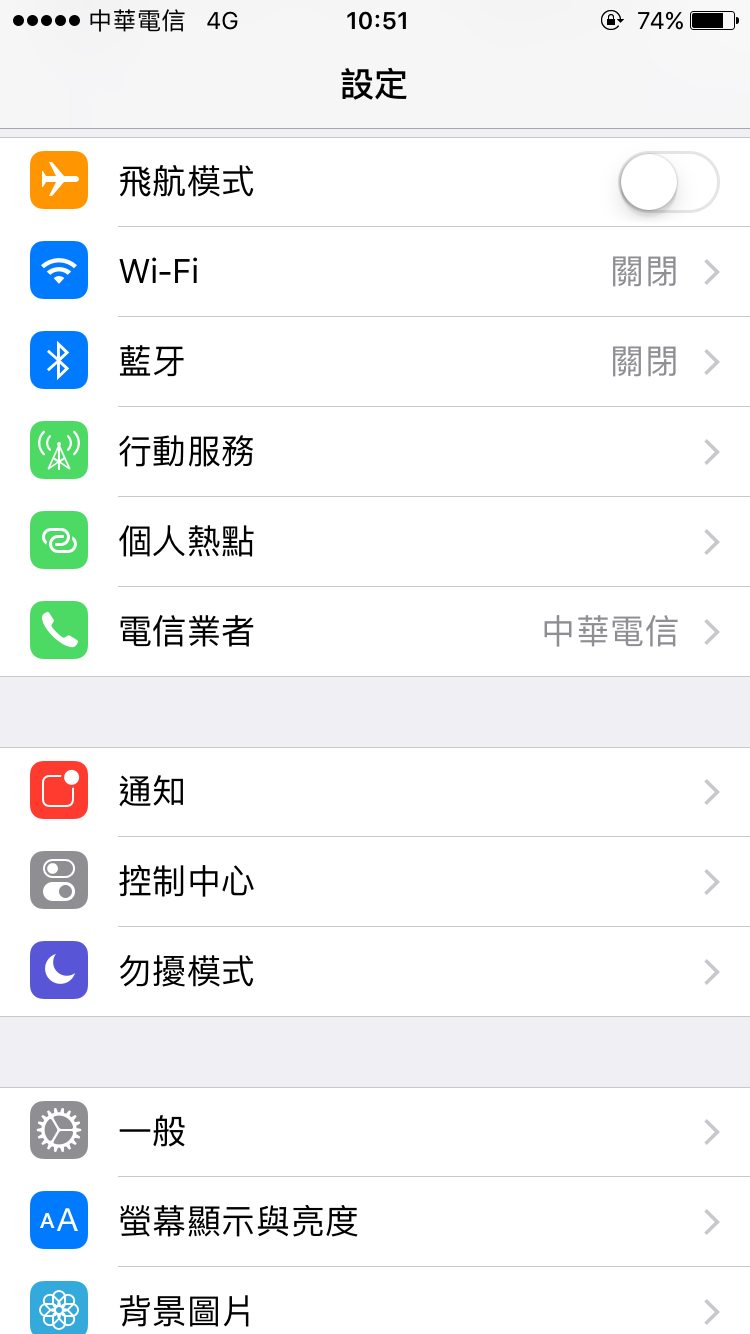750x1334 pixels.
Task: Tap the Wi-Fi icon
Action: [61, 271]
